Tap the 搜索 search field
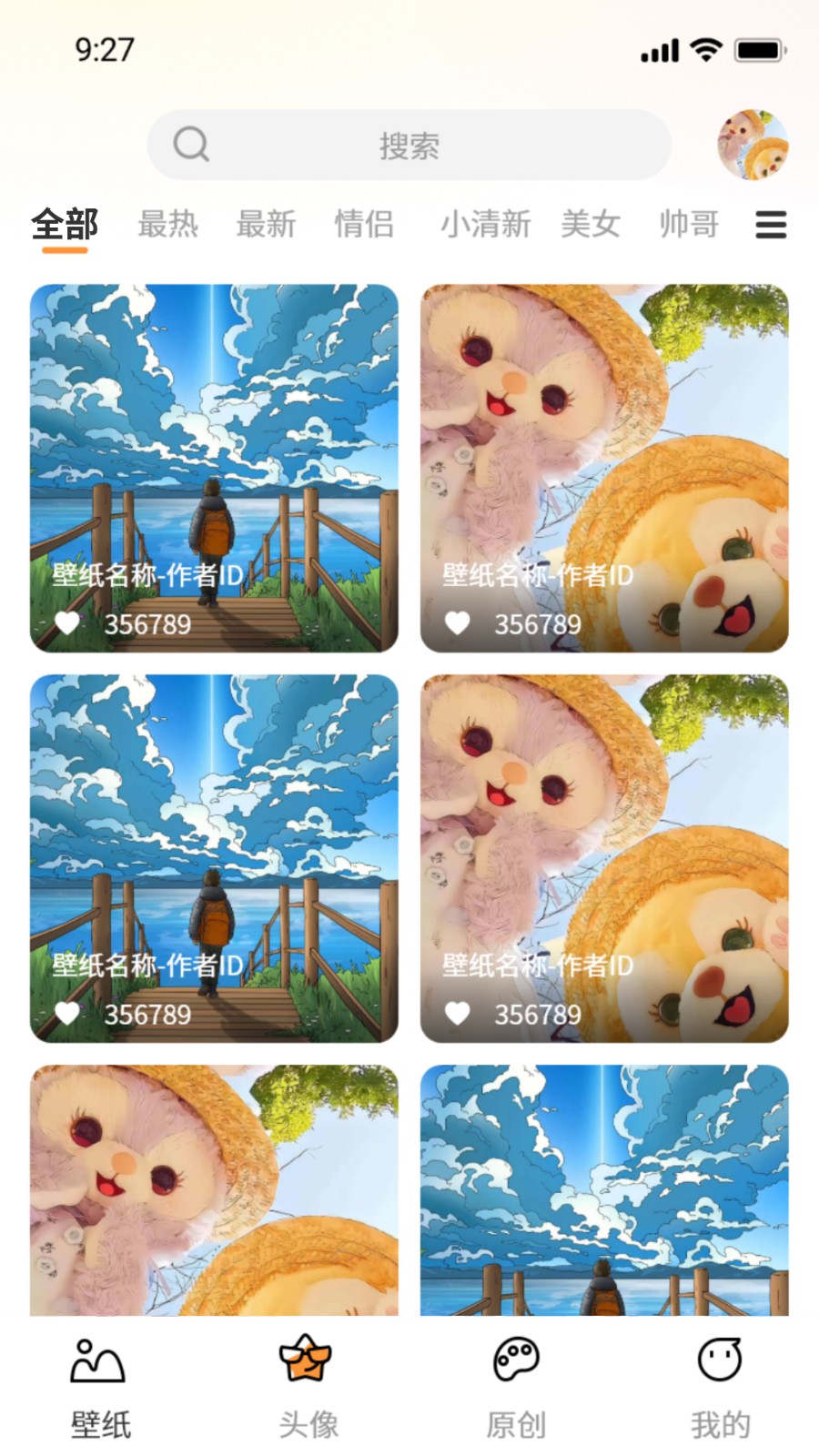The width and height of the screenshot is (819, 1456). tap(409, 145)
